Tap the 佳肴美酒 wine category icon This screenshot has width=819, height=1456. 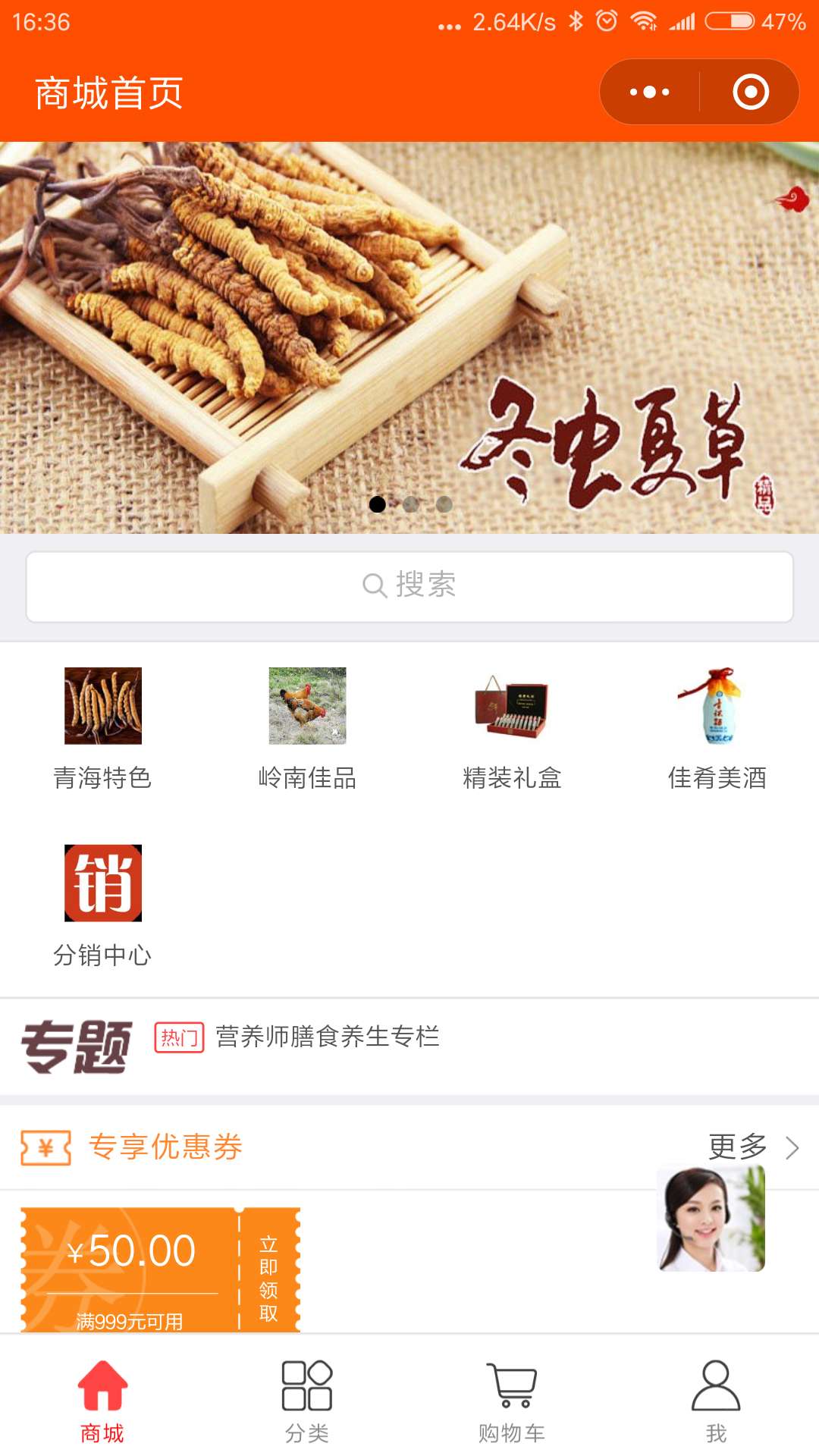point(717,707)
